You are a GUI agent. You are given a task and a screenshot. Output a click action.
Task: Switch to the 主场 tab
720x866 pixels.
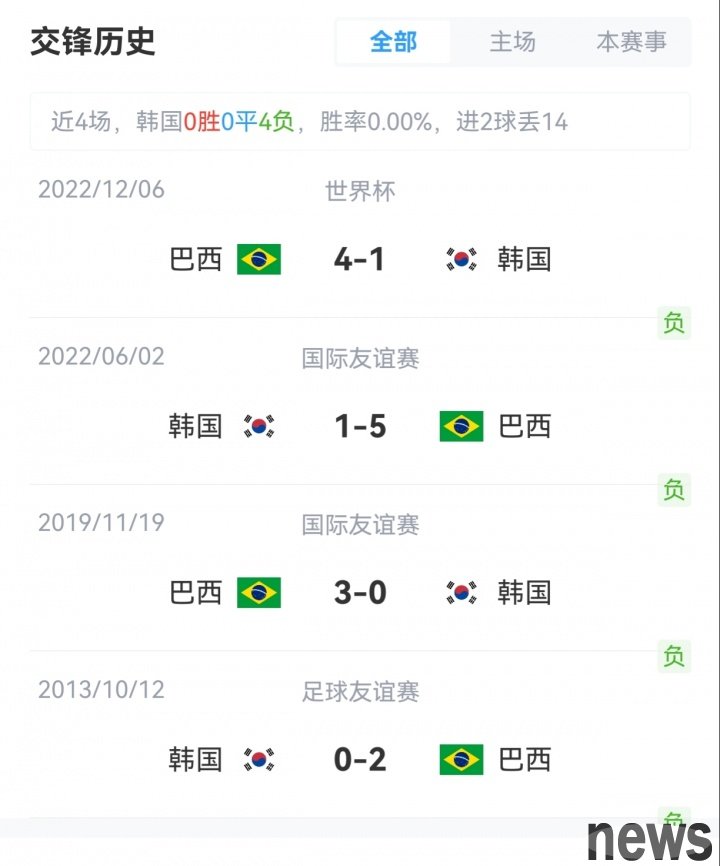tap(512, 42)
